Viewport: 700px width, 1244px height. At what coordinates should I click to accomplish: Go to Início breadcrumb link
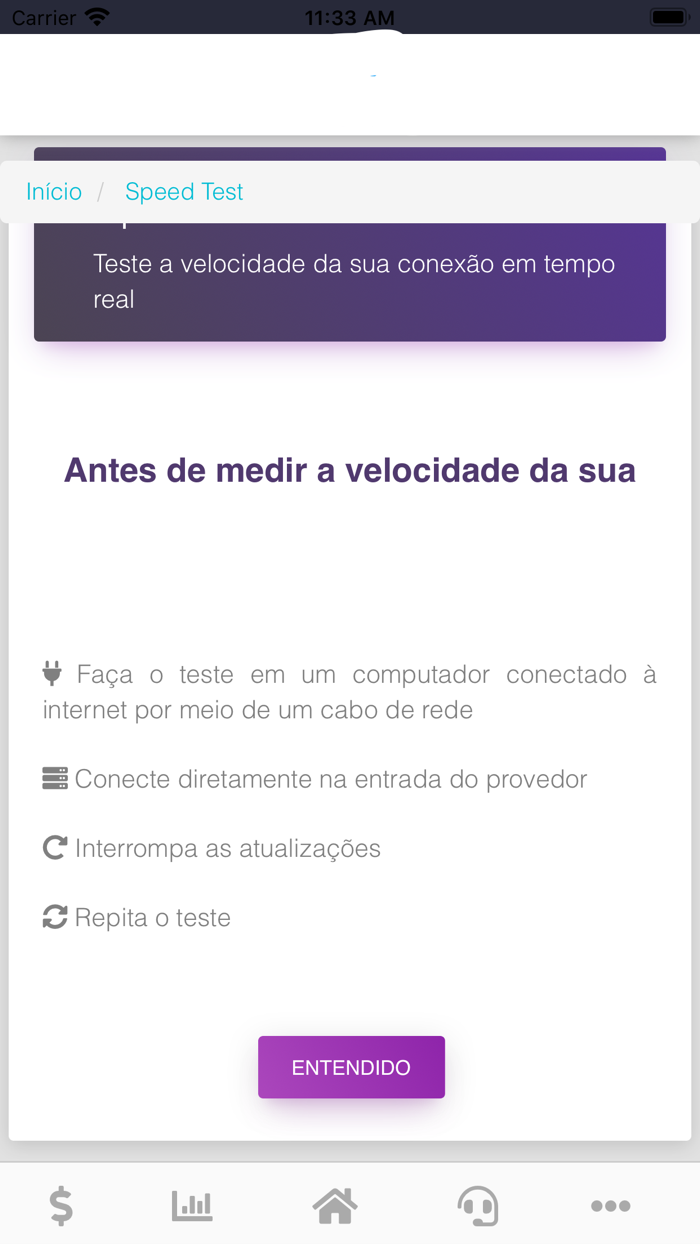(54, 192)
